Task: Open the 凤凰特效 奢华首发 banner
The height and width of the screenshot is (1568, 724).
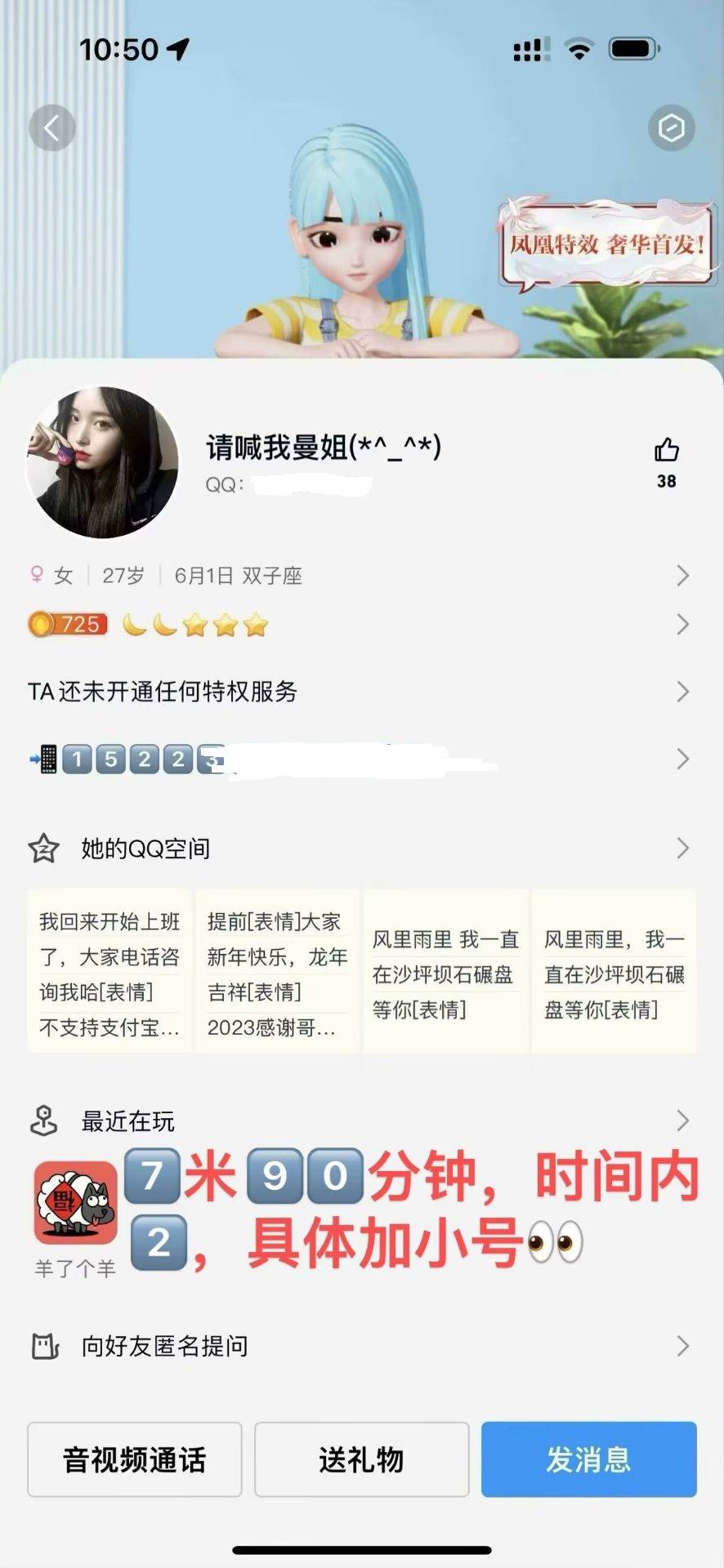Action: 606,243
